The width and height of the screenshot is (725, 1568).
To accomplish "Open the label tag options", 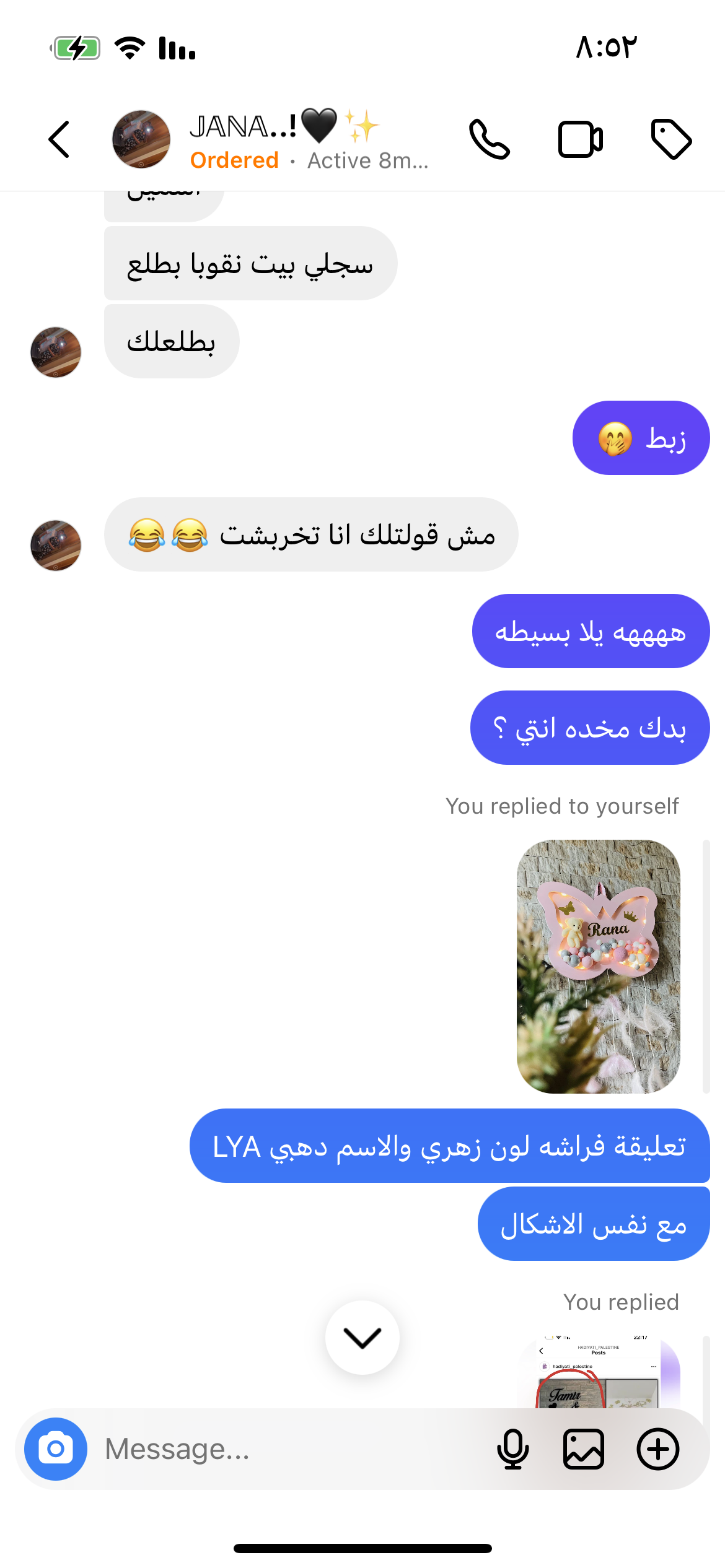I will (x=671, y=139).
